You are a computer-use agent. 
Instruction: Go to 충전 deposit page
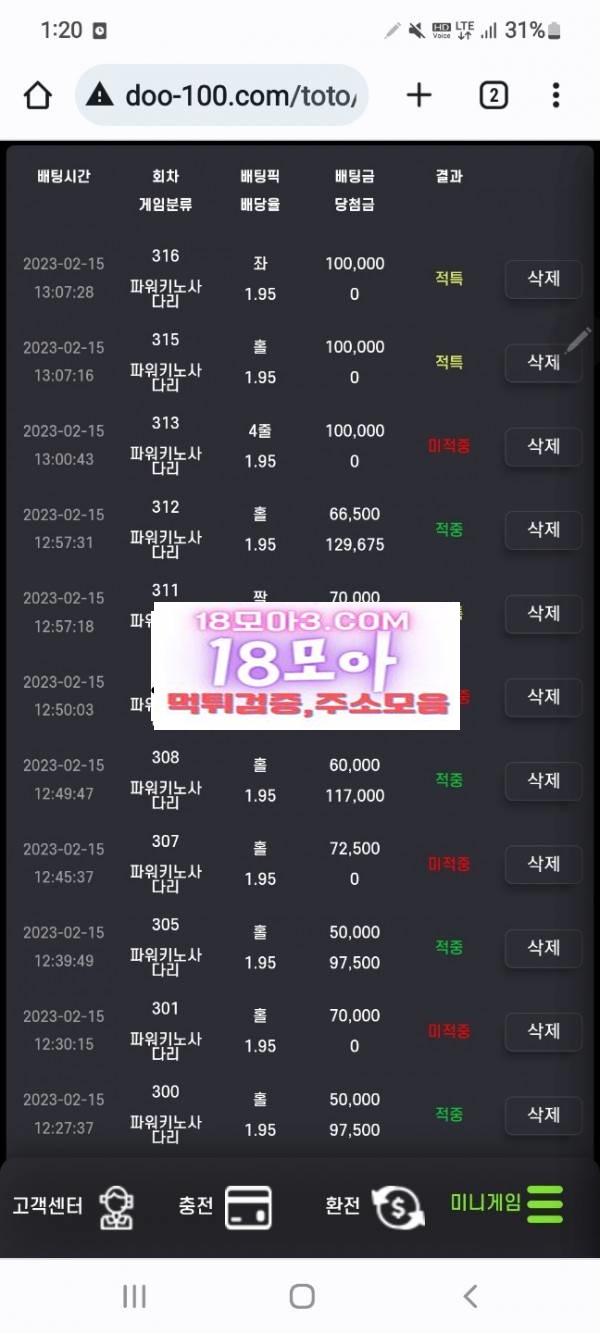point(224,1206)
